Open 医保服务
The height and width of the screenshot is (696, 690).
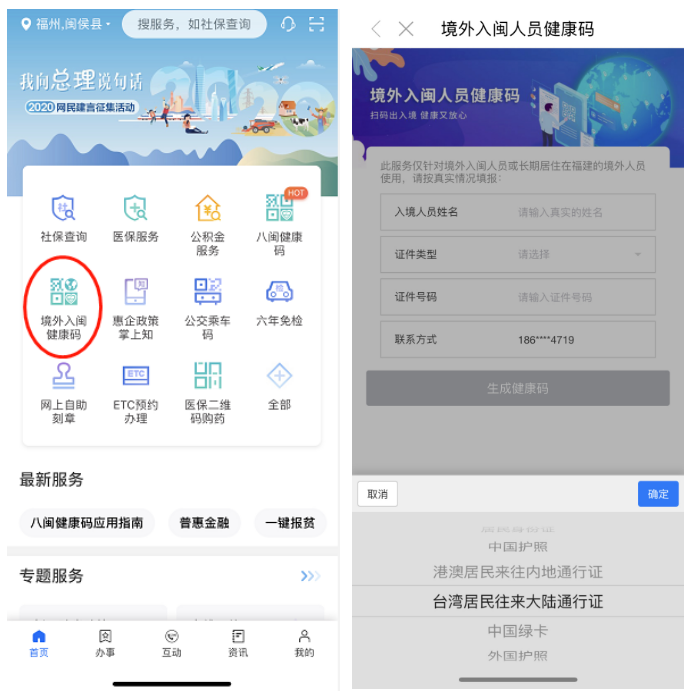pyautogui.click(x=135, y=219)
